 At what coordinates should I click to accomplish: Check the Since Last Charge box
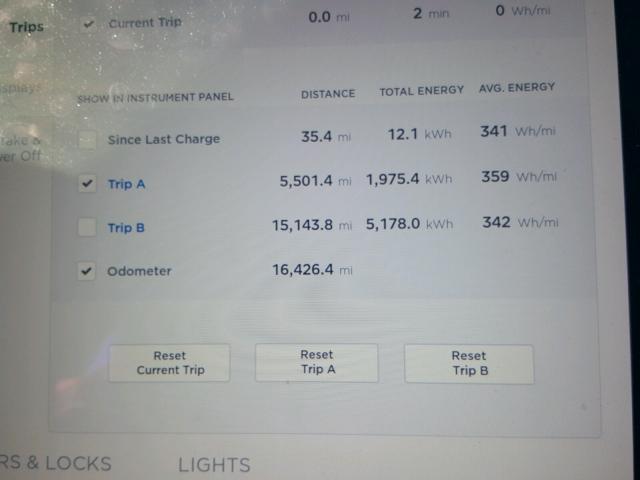[x=88, y=139]
